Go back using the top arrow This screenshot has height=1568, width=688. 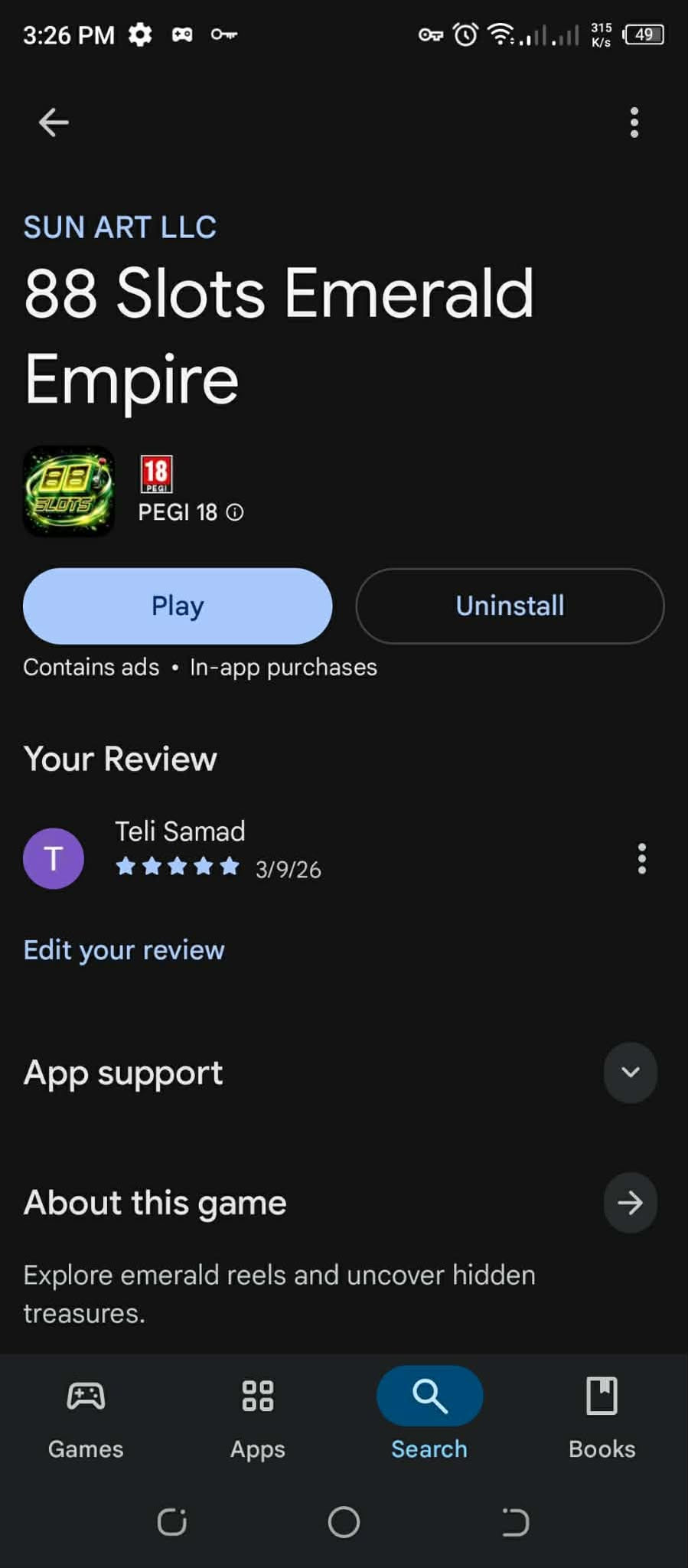[54, 122]
